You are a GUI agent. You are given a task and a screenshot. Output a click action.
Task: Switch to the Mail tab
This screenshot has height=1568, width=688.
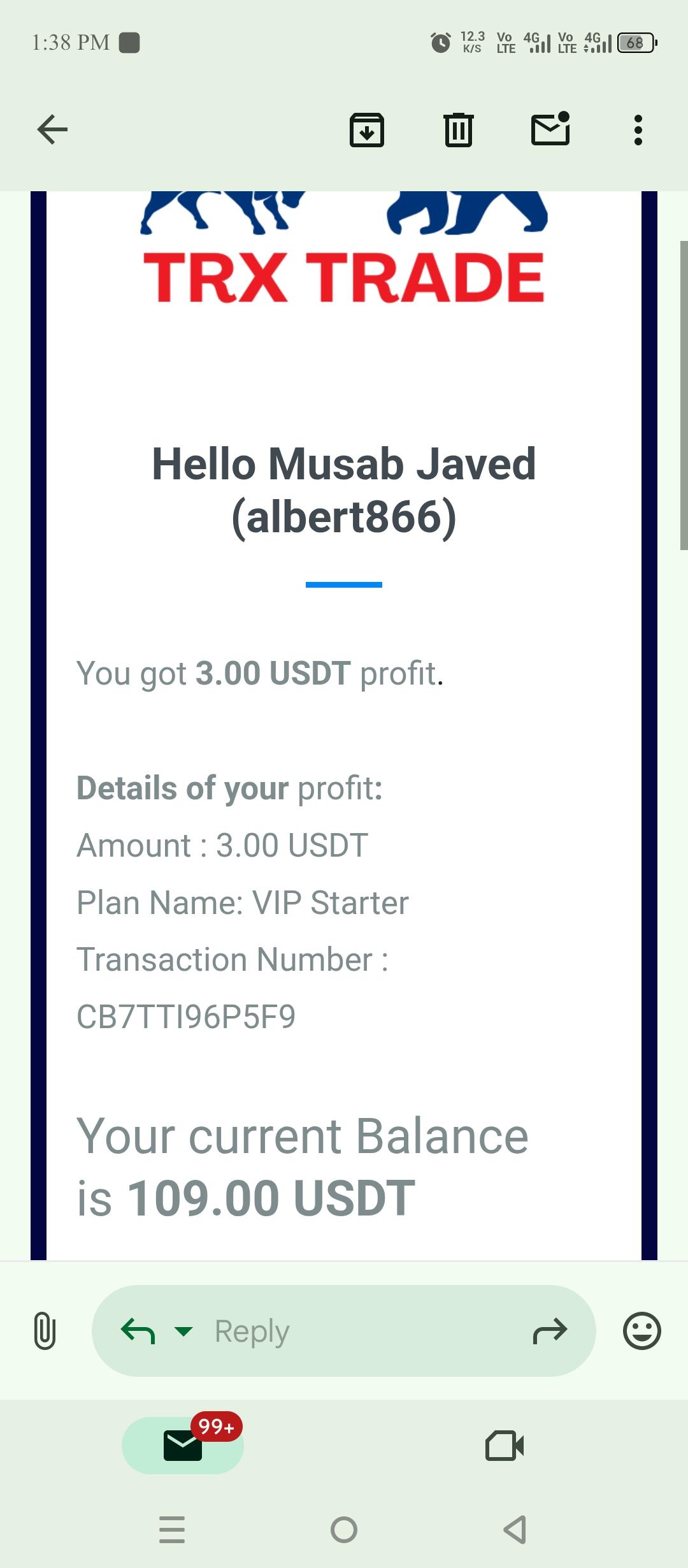click(x=183, y=1446)
